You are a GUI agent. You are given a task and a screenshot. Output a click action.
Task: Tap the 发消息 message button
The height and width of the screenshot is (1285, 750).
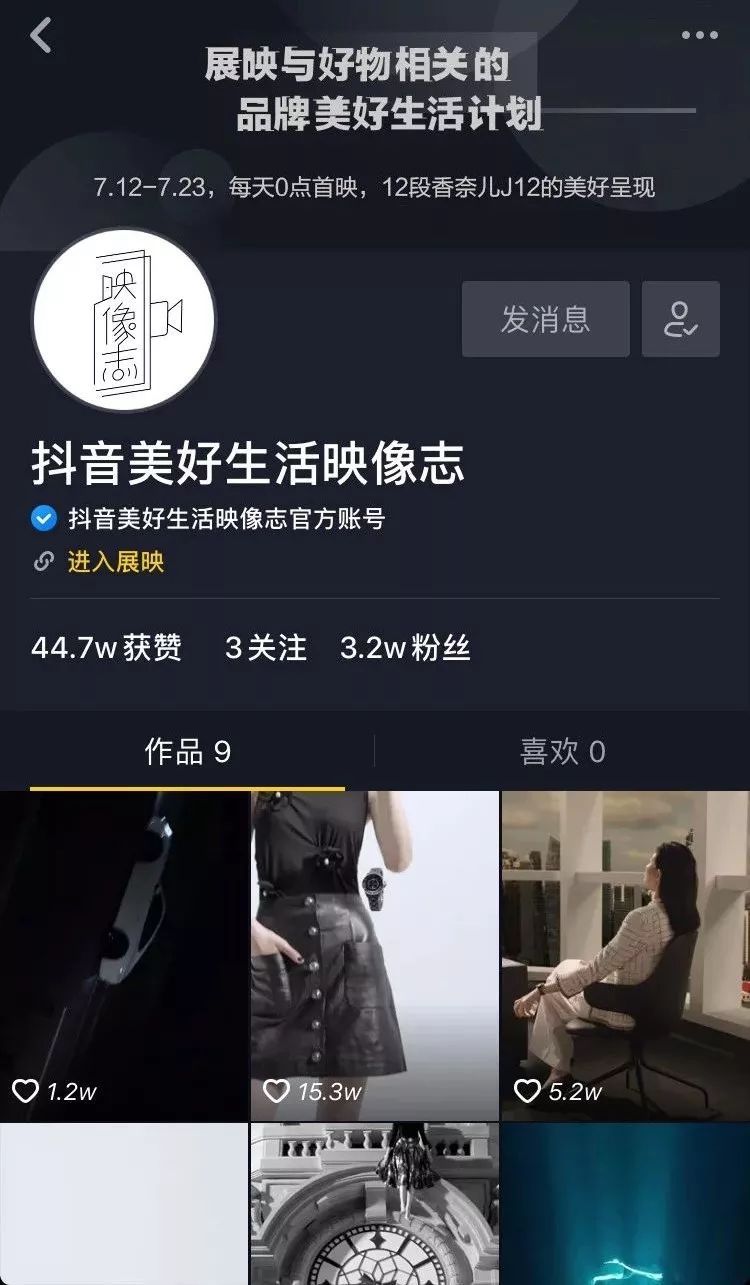545,320
